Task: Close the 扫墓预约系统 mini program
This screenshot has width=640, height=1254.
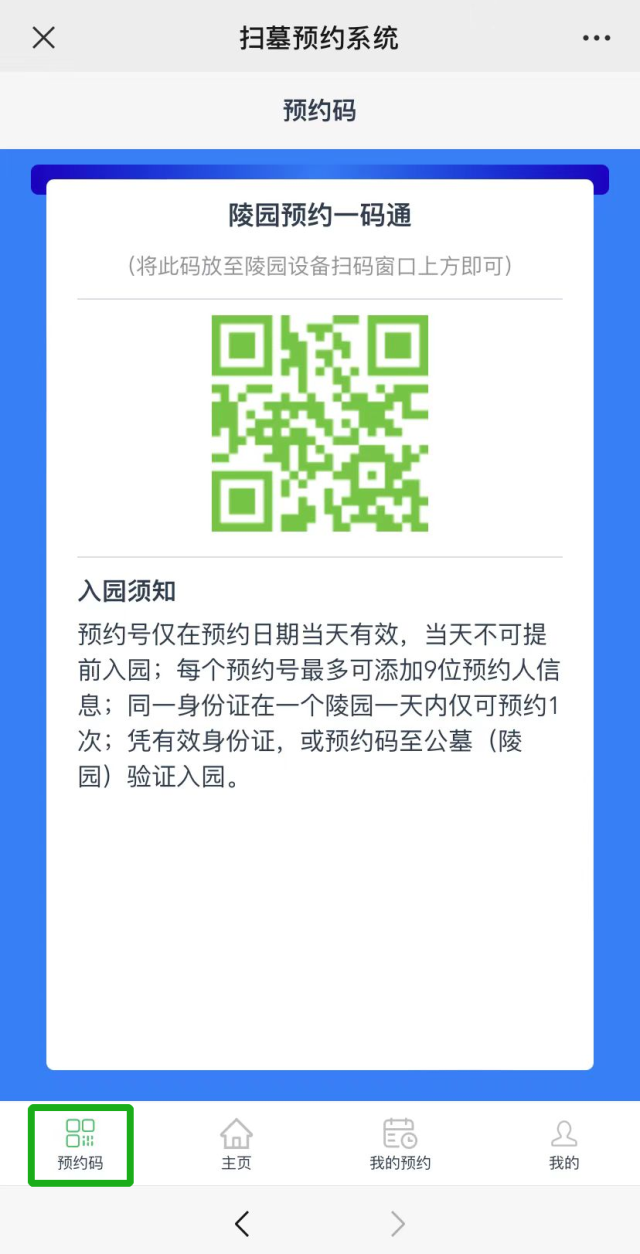Action: pos(43,38)
